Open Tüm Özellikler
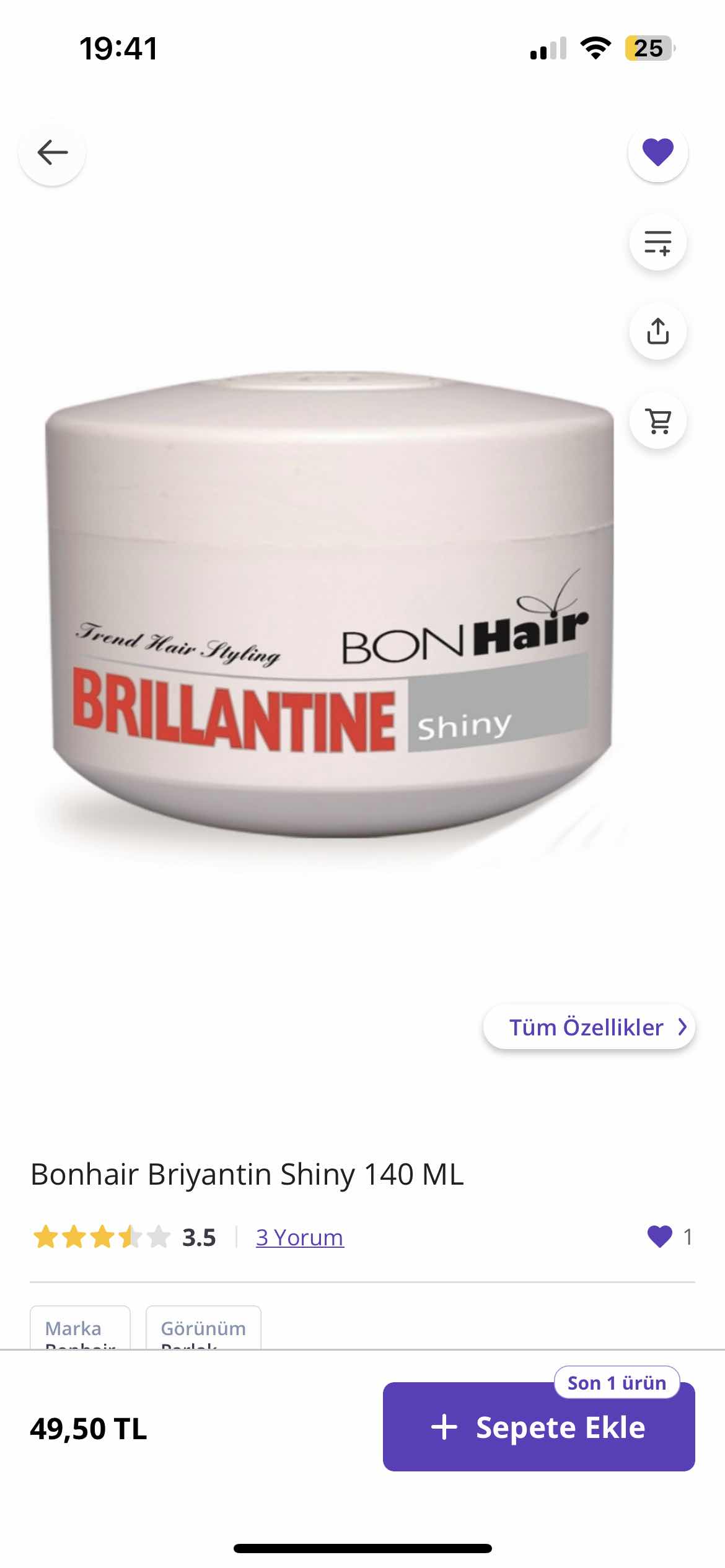Image resolution: width=725 pixels, height=1568 pixels. point(589,1027)
